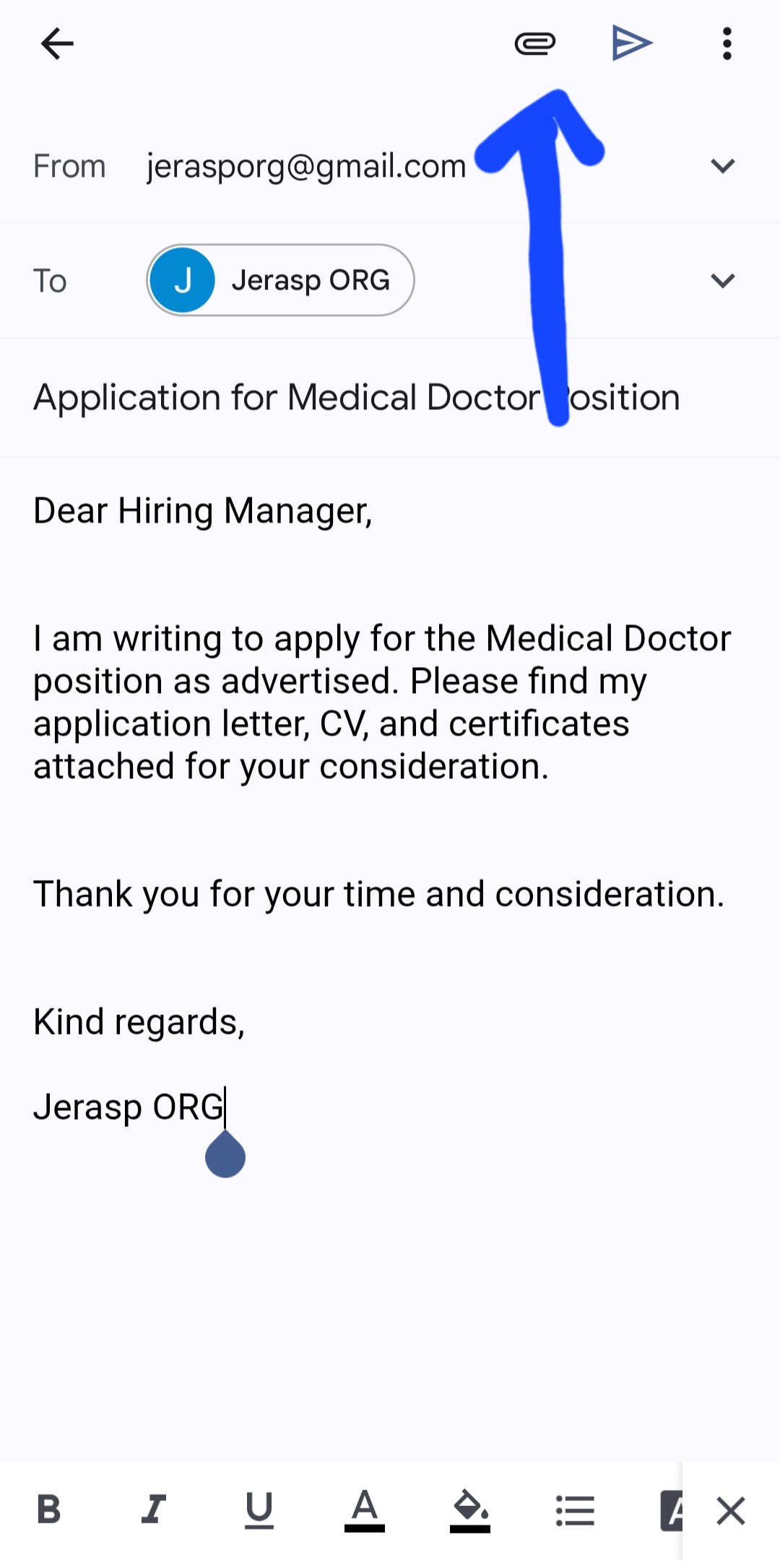Viewport: 780px width, 1568px height.
Task: Apply italic formatting
Action: click(x=153, y=1509)
